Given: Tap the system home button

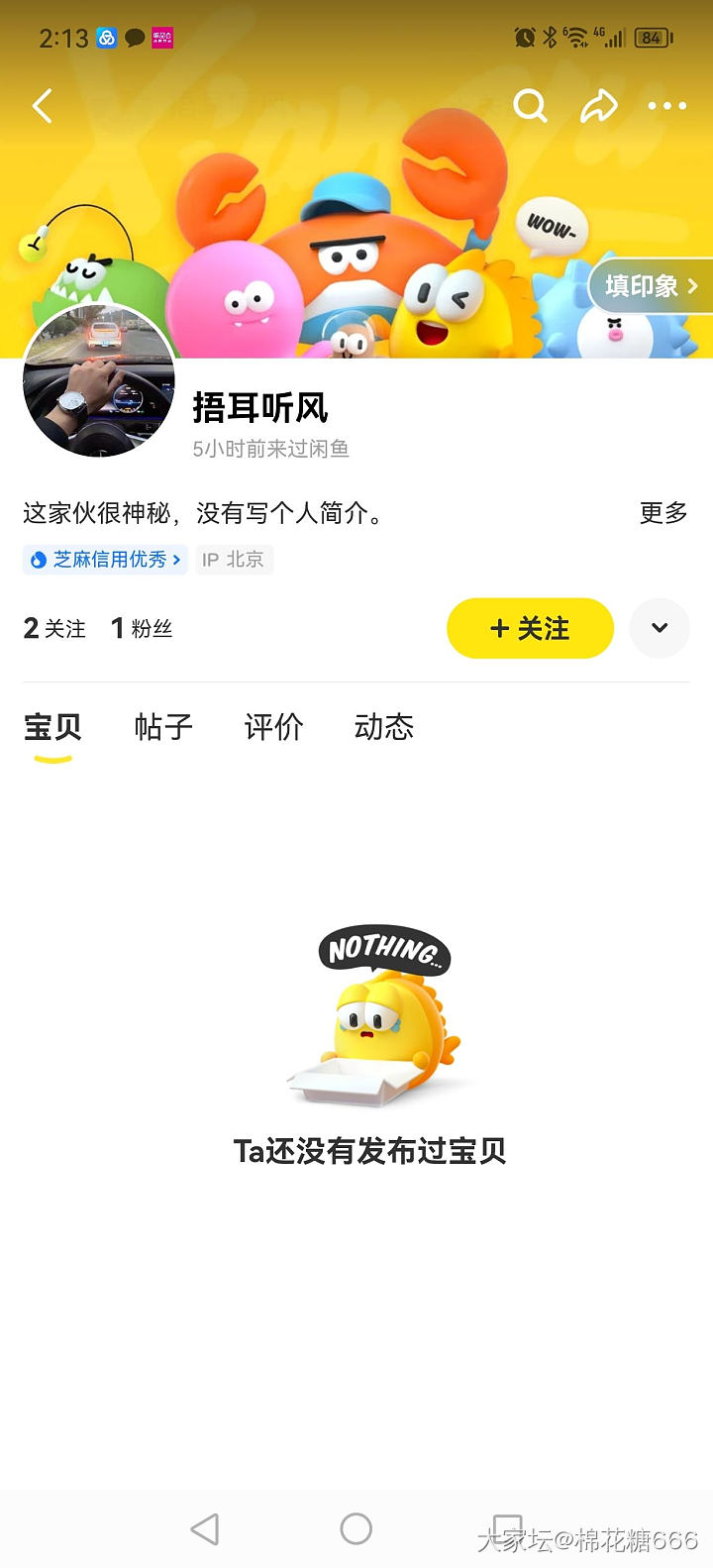Looking at the screenshot, I should click(x=356, y=1528).
